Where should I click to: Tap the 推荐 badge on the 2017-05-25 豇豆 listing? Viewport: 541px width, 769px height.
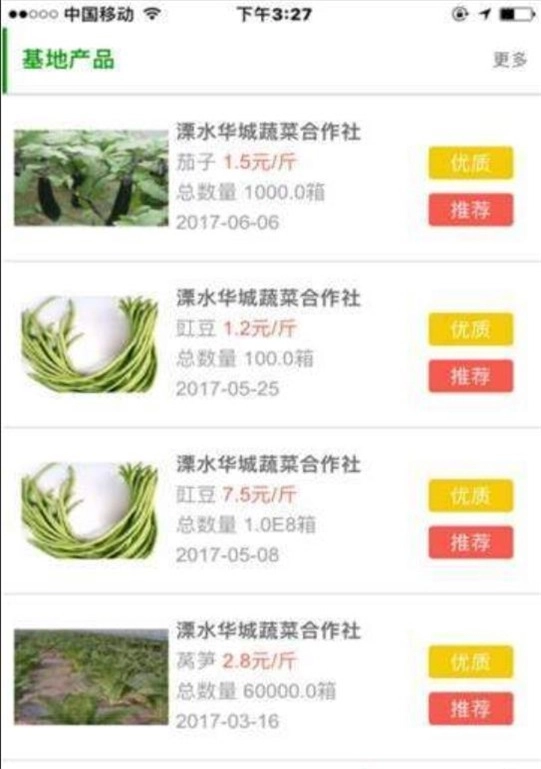coord(471,376)
